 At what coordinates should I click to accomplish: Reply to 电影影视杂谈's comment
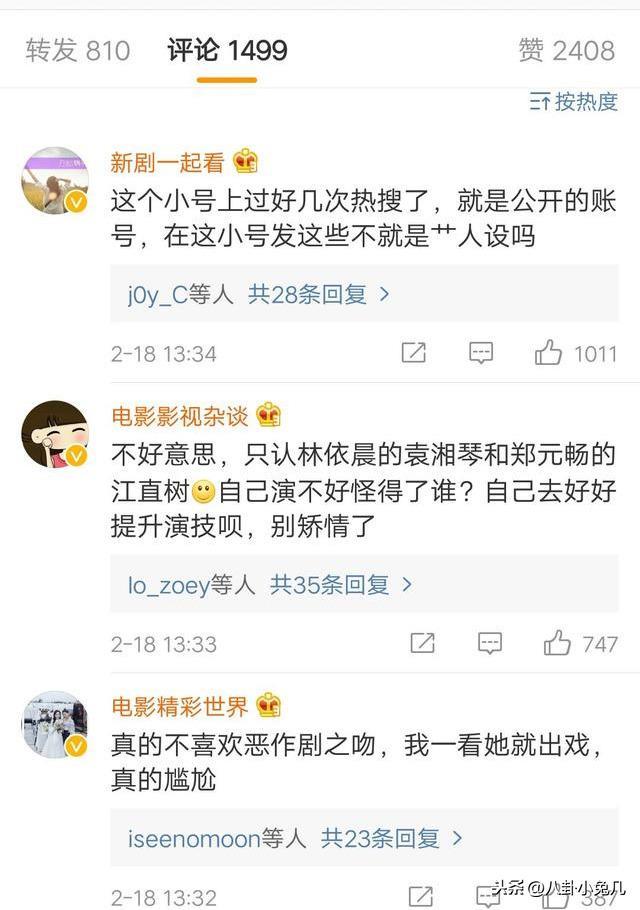489,643
